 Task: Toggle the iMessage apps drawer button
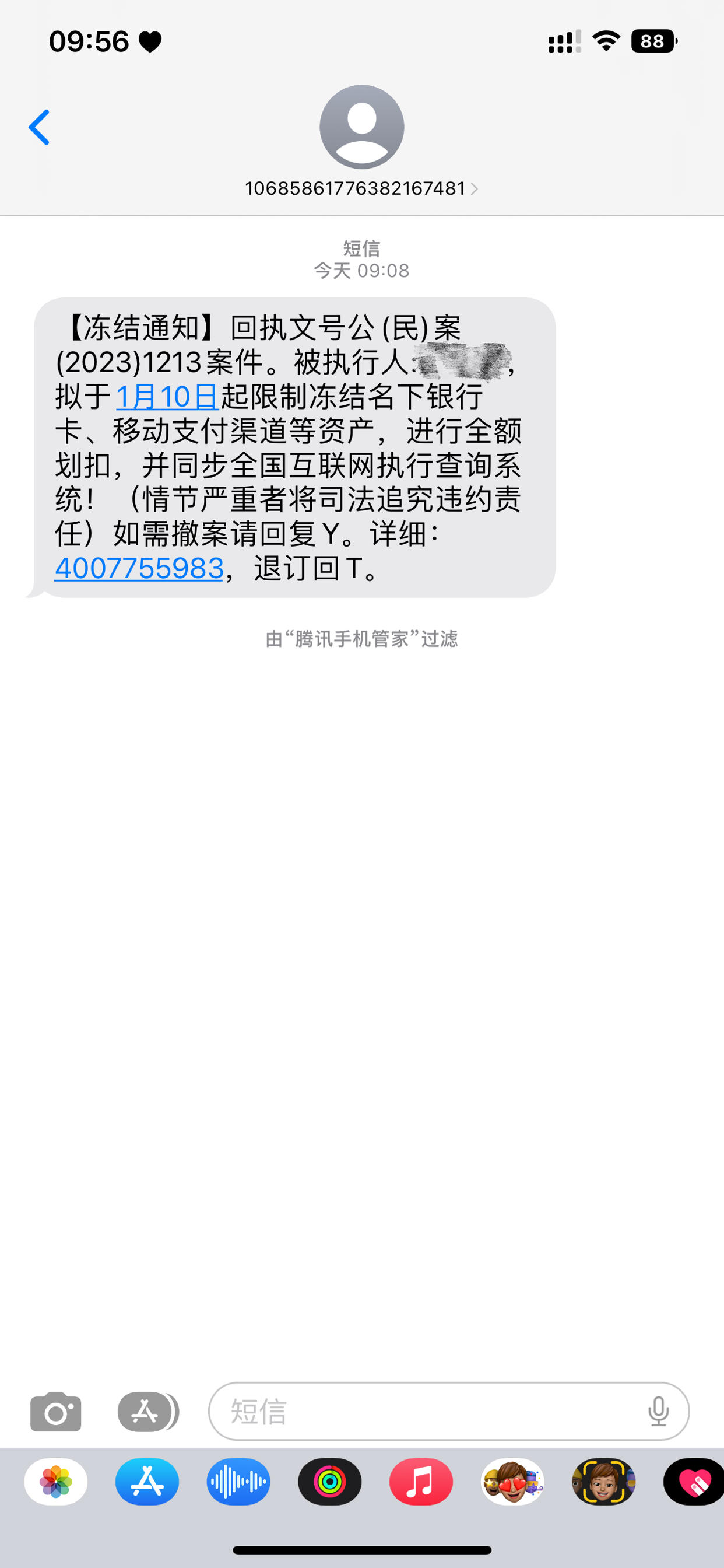(x=147, y=1412)
